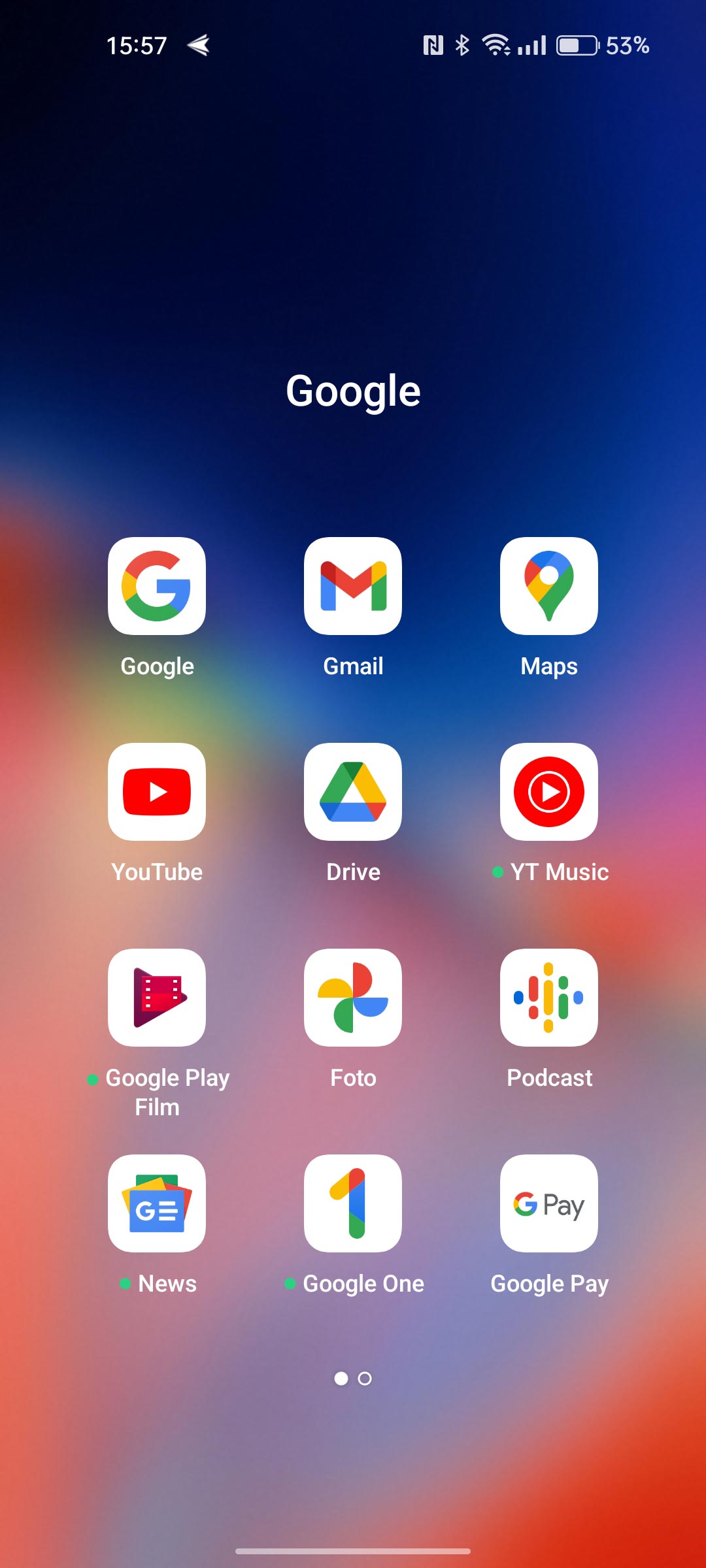Launch Google One
Viewport: 706px width, 1568px height.
pos(353,1203)
